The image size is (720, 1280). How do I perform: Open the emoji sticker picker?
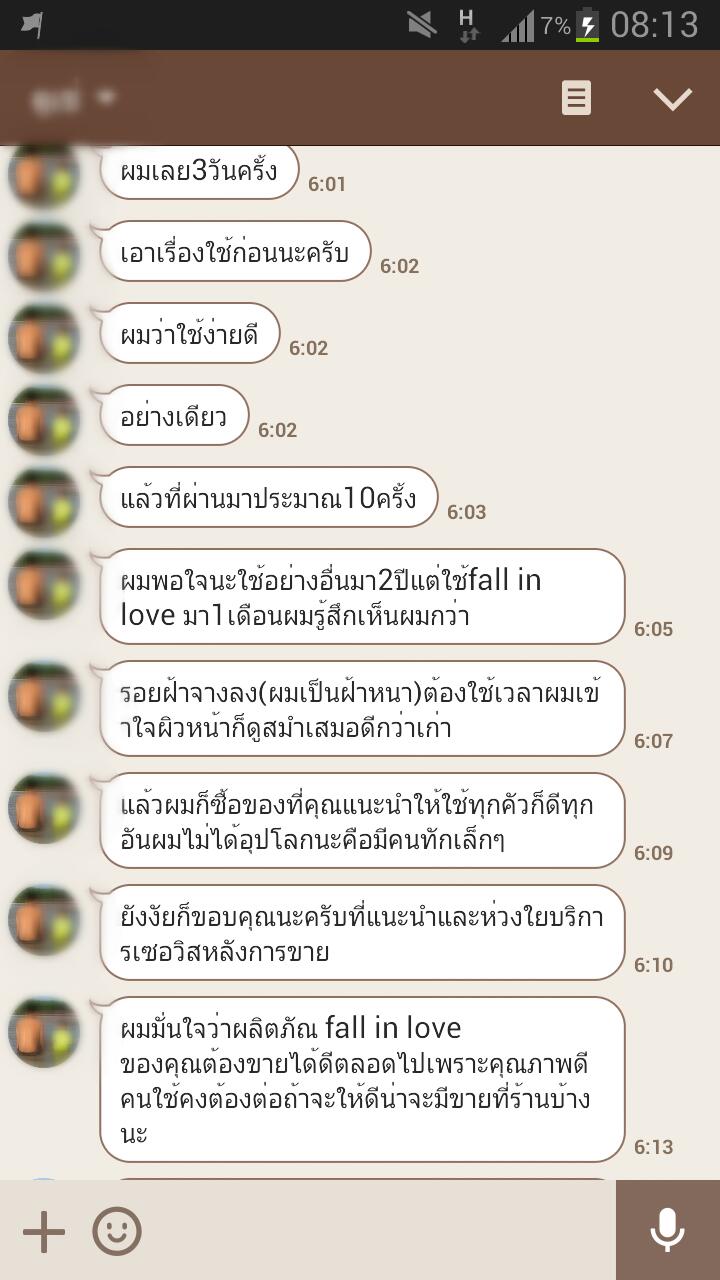pos(117,1231)
